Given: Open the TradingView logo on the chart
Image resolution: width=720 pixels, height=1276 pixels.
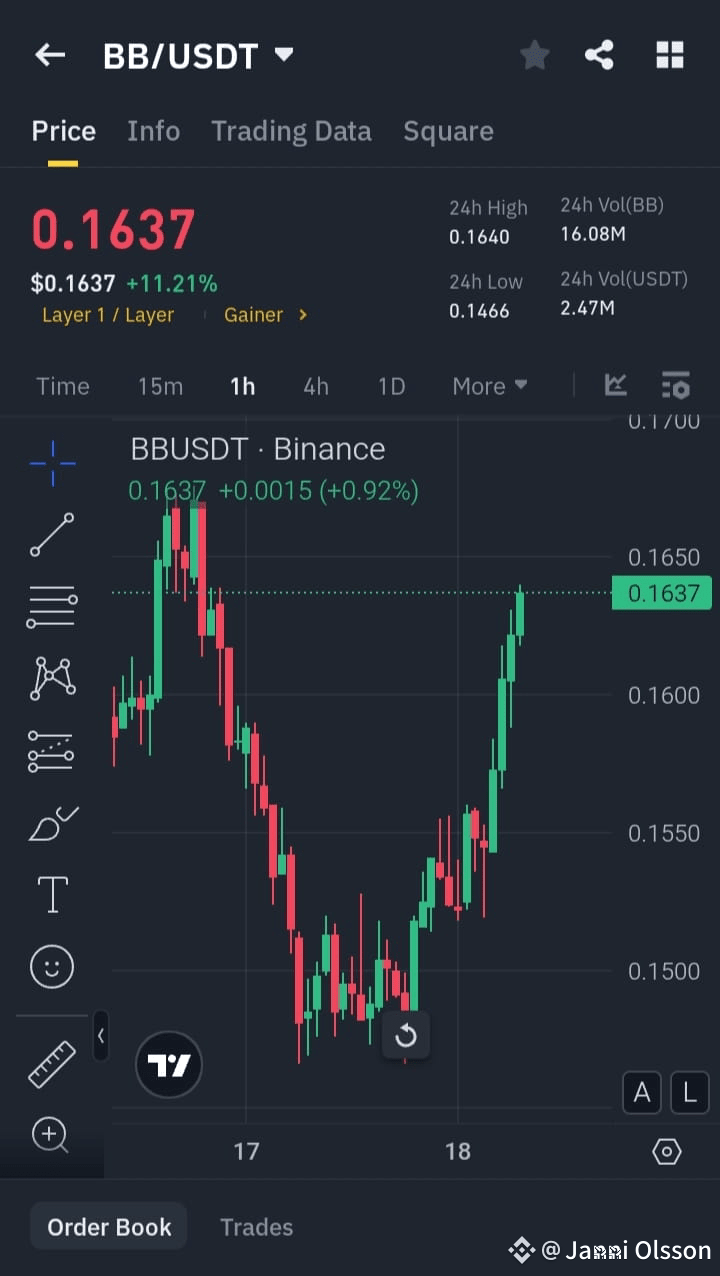Looking at the screenshot, I should 168,1064.
